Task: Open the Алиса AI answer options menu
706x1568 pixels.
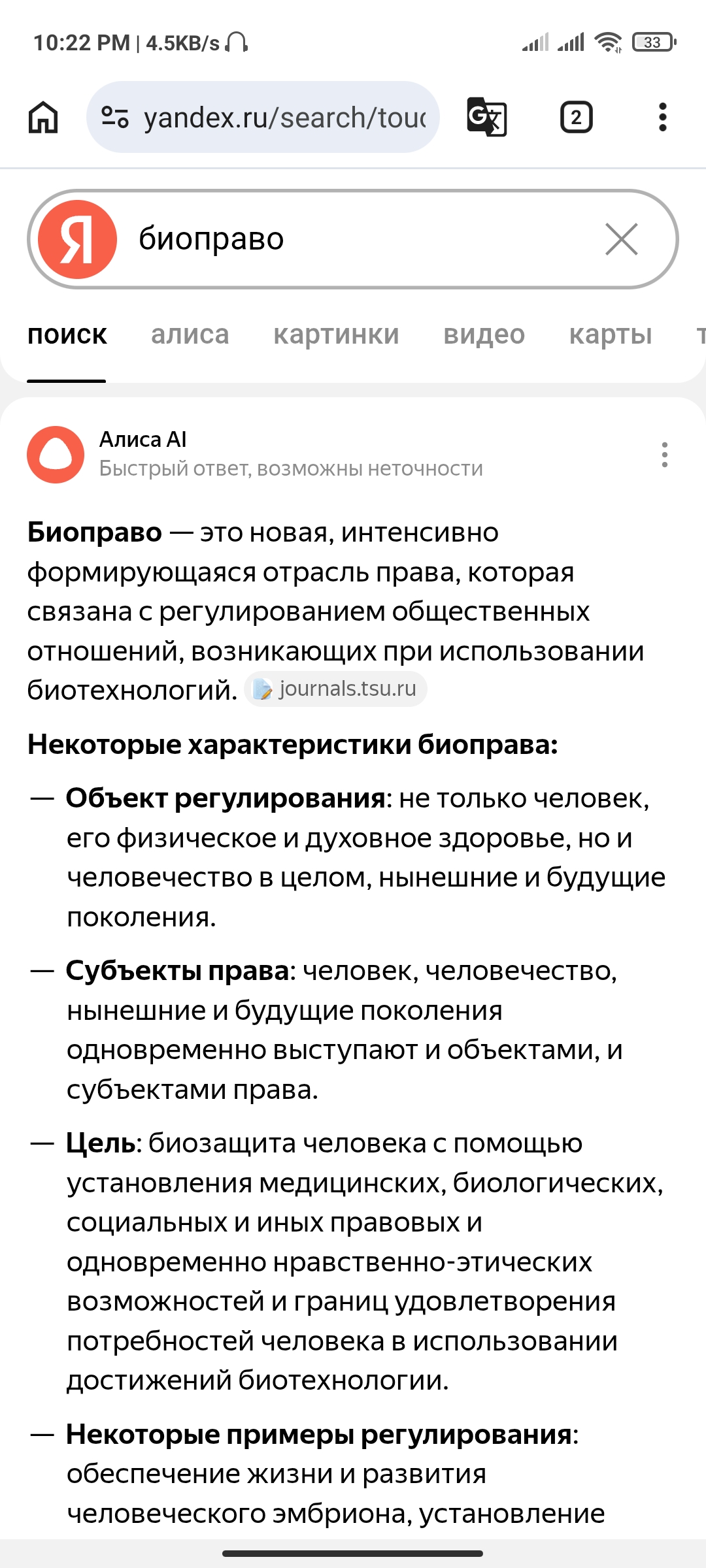Action: click(x=664, y=455)
